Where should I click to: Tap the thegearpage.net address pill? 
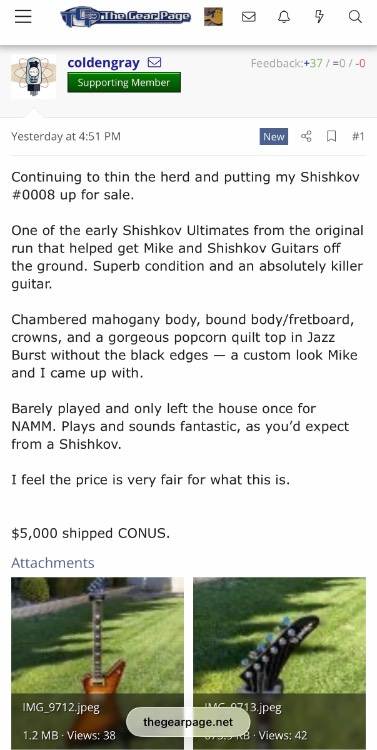pyautogui.click(x=188, y=722)
